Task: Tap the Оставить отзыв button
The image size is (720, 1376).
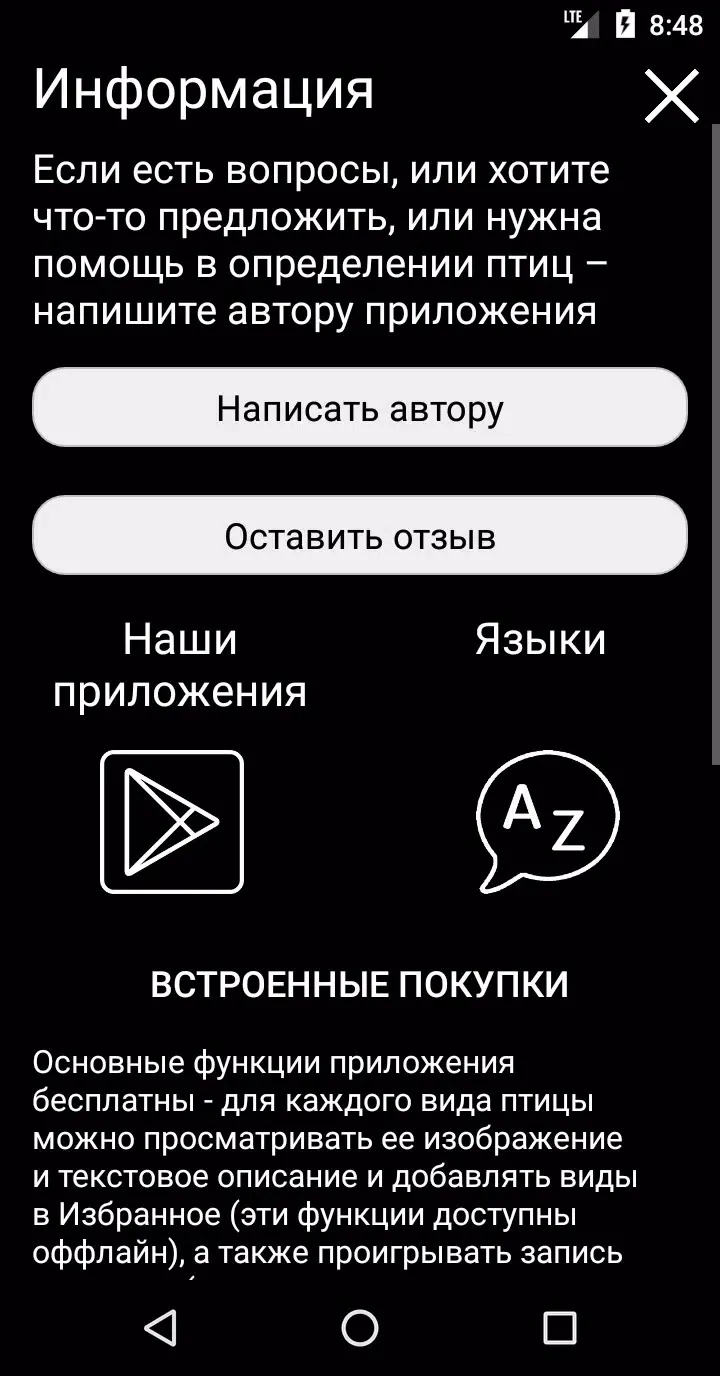Action: pos(360,535)
